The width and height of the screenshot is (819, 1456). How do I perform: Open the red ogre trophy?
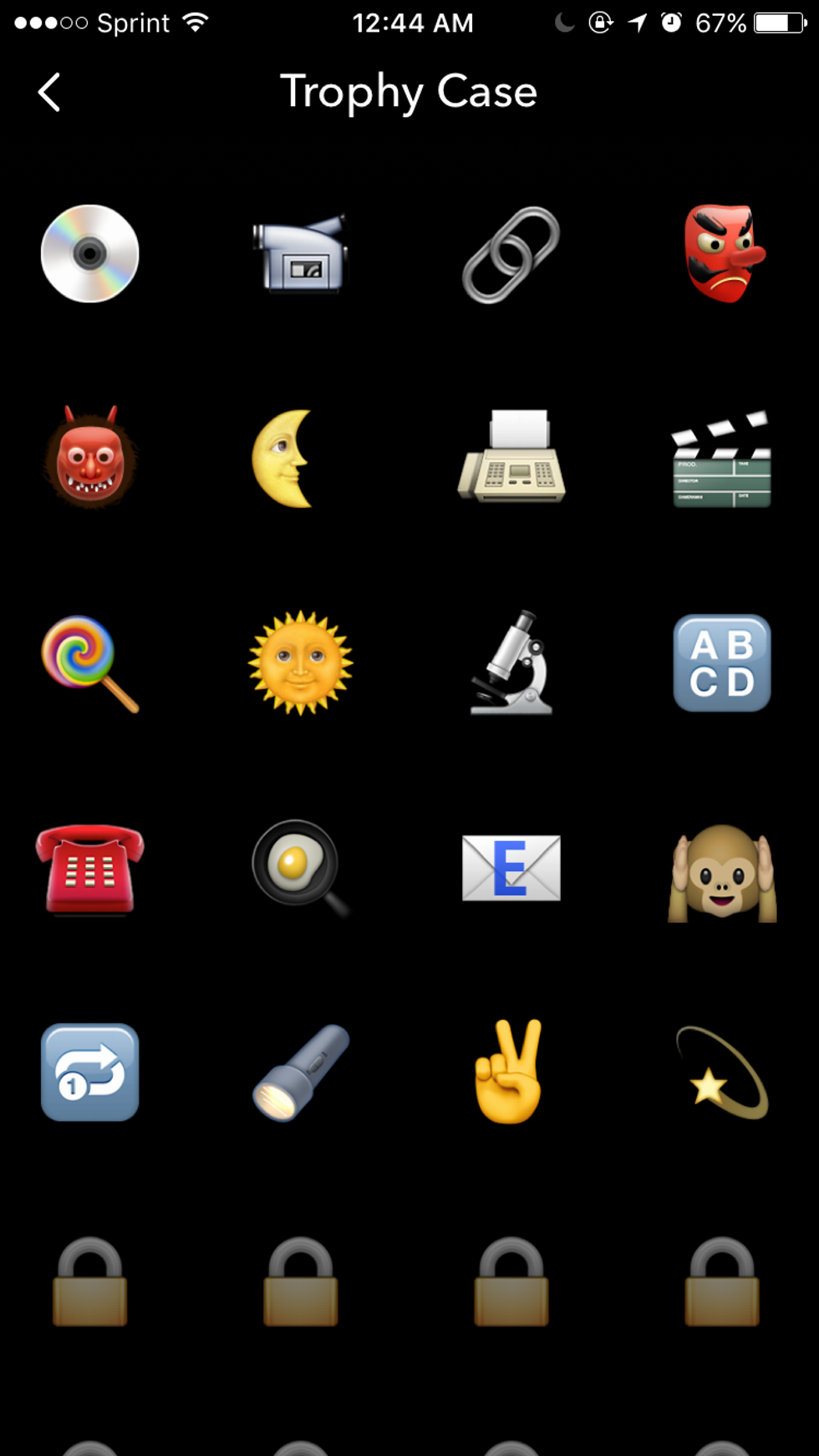[90, 459]
